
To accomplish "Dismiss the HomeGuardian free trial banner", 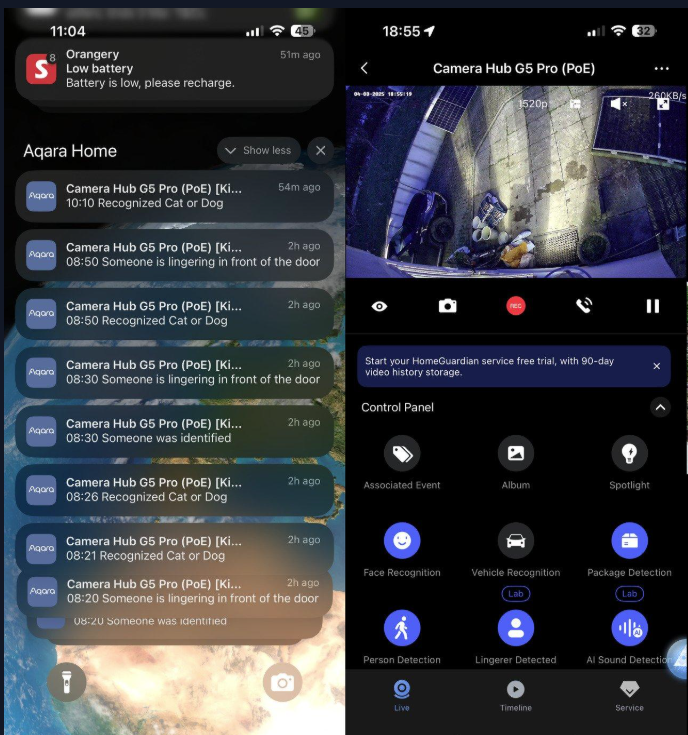I will (657, 366).
